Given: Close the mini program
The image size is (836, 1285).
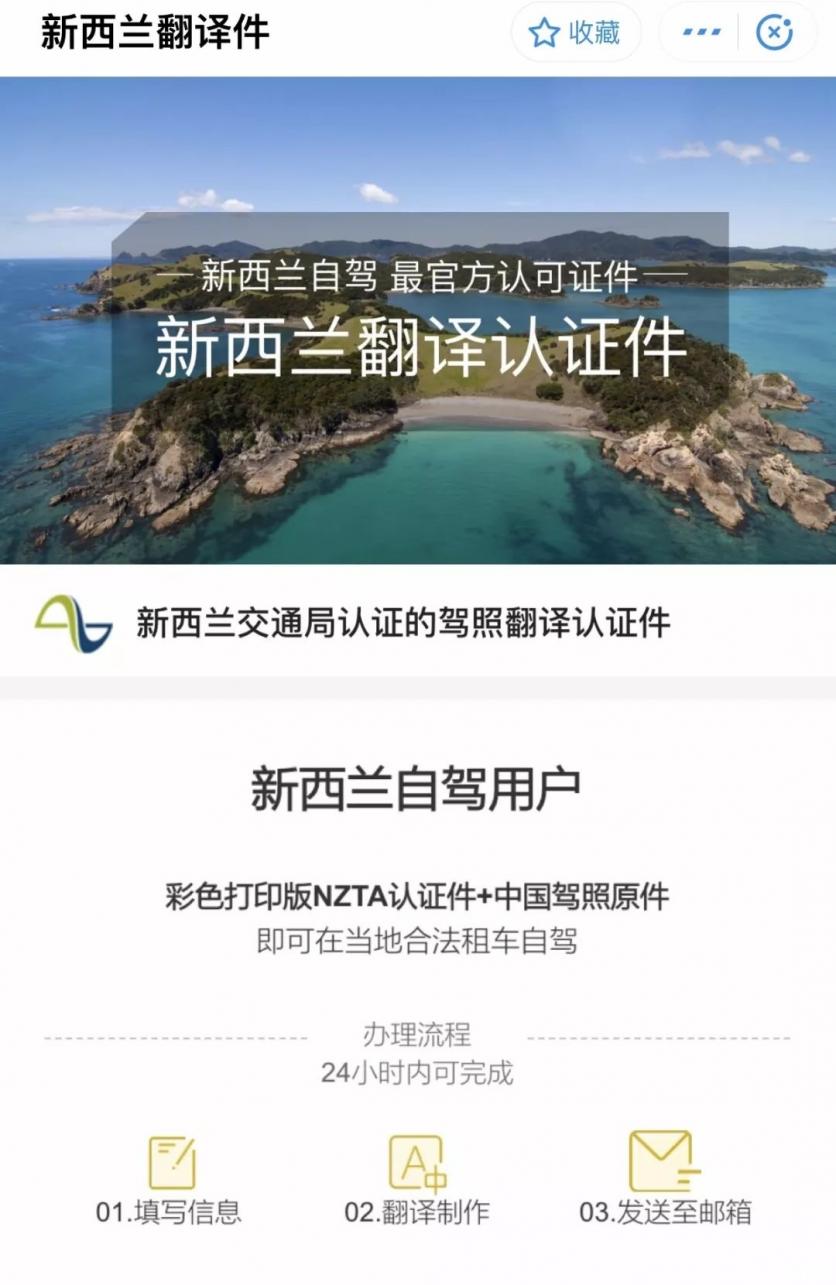Looking at the screenshot, I should (774, 33).
